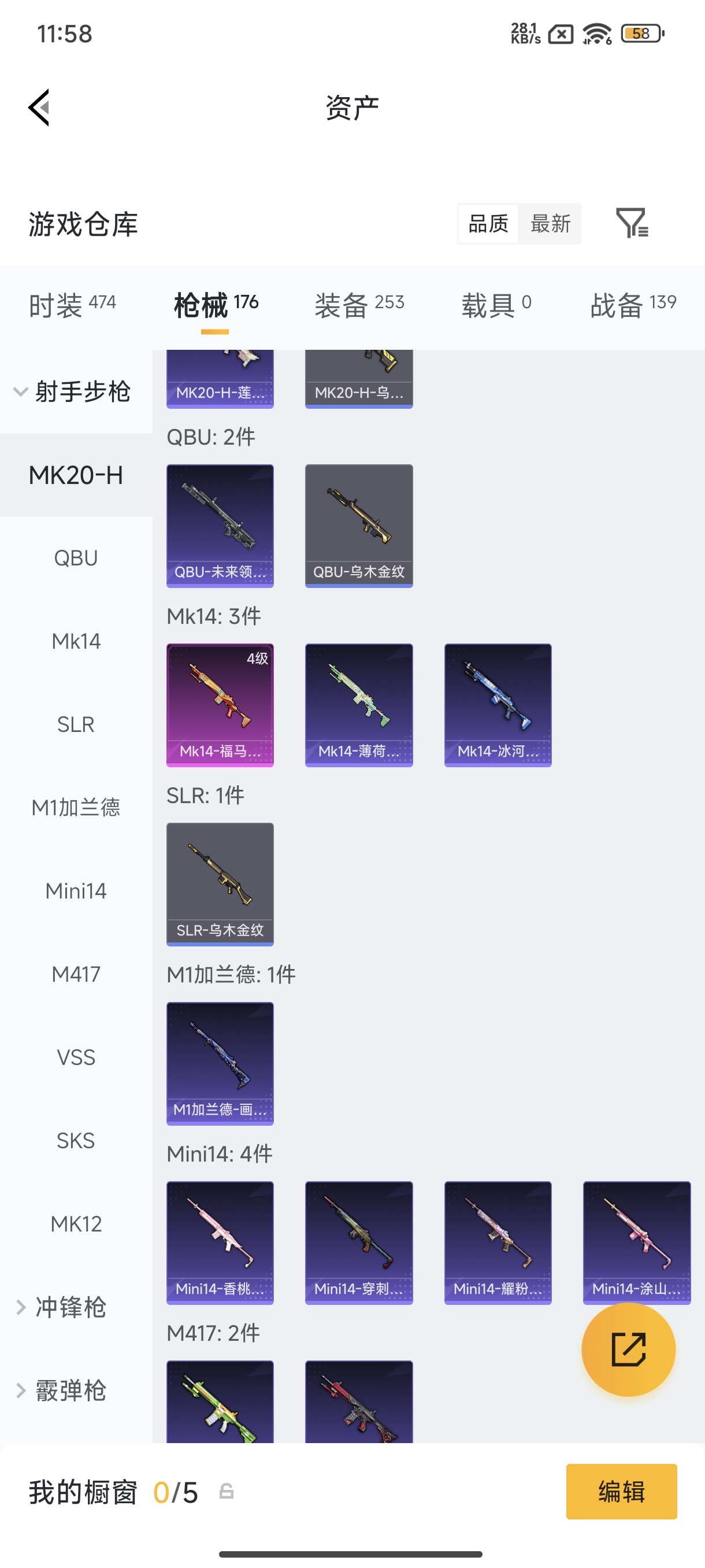View the level 4 Mk14-福马 skin

(220, 705)
